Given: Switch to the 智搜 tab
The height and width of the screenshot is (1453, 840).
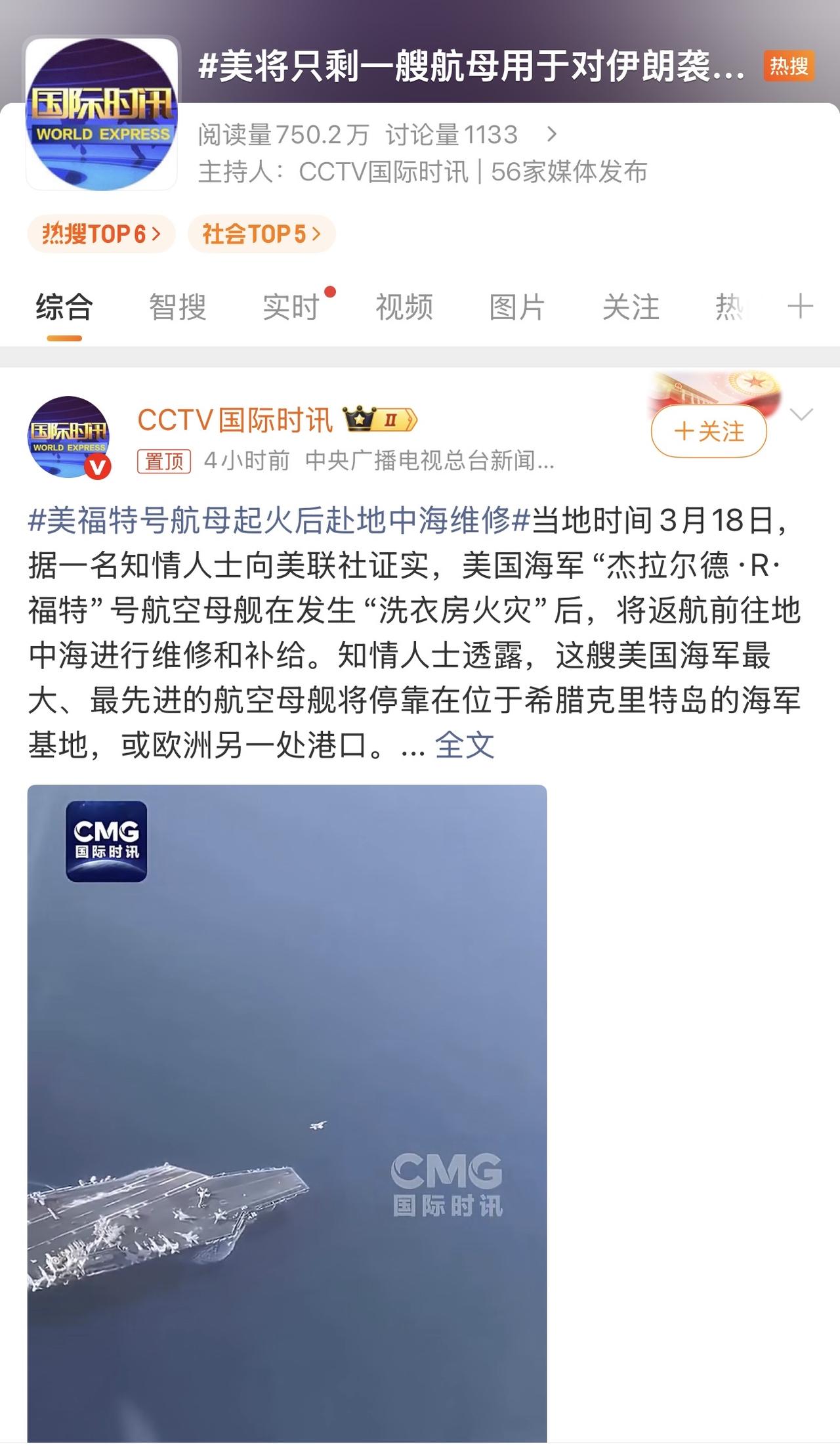Looking at the screenshot, I should tap(177, 306).
